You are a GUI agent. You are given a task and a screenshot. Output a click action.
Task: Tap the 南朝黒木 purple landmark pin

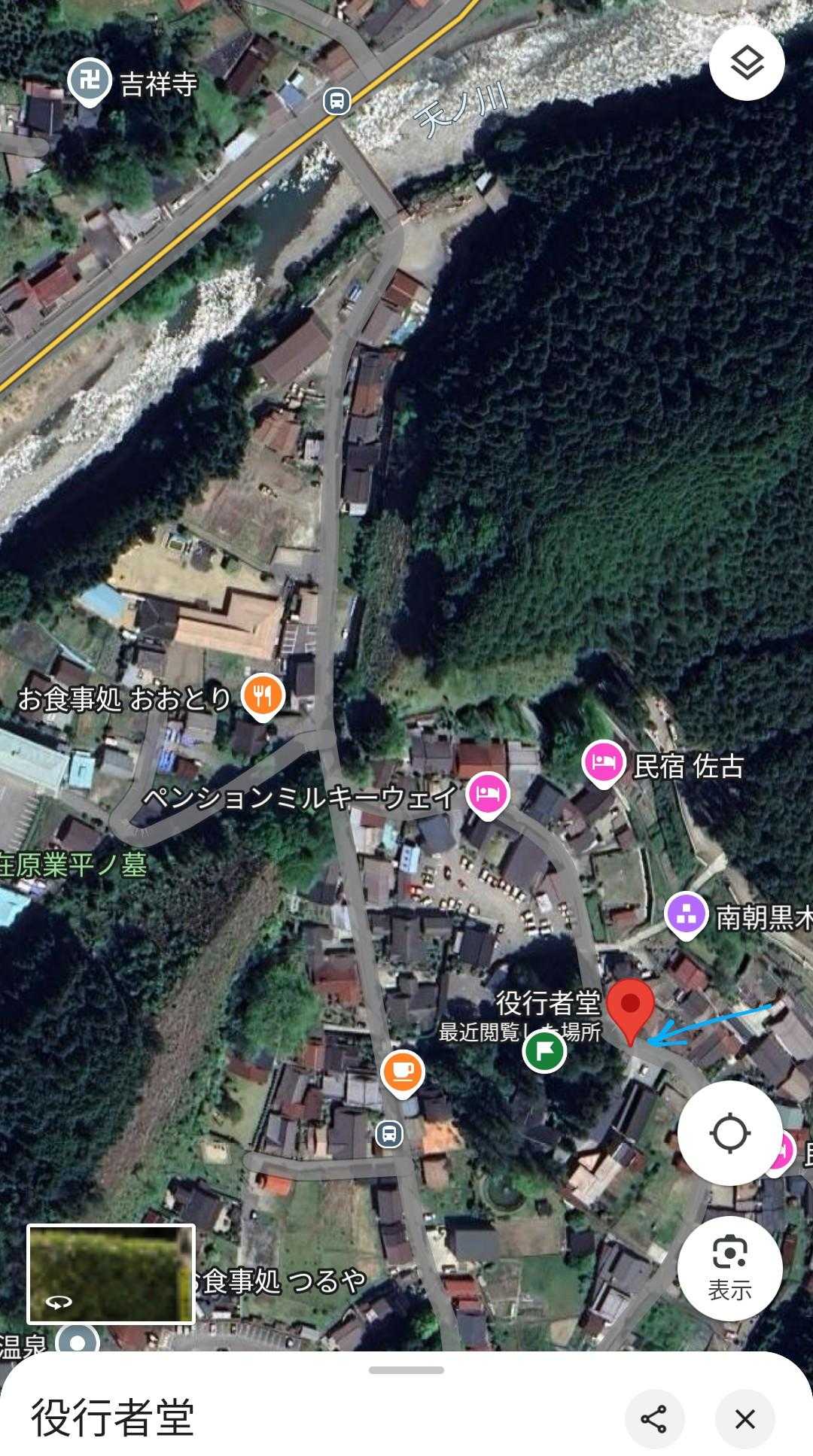coord(686,915)
